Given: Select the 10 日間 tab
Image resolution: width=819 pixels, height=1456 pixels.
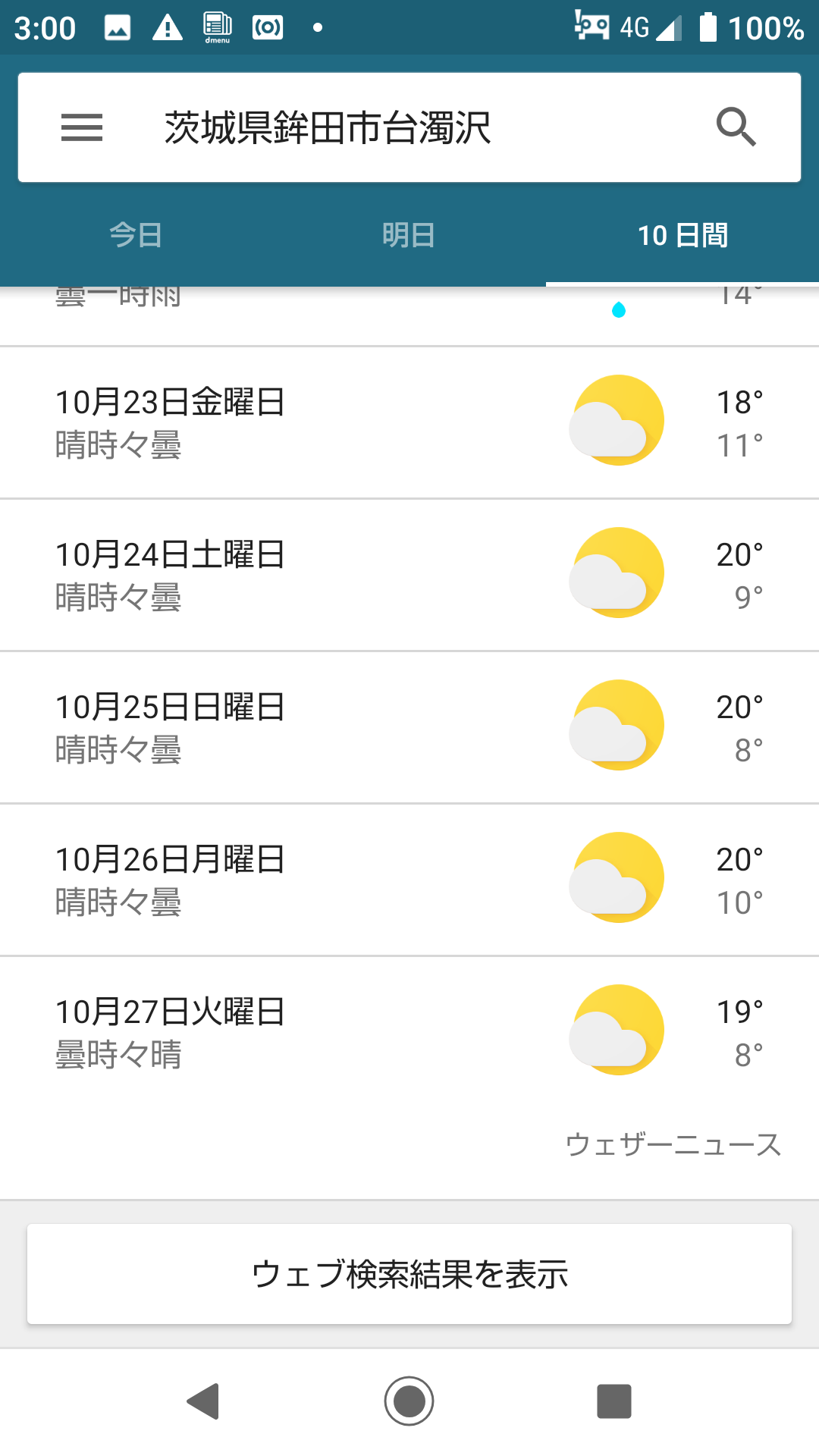Looking at the screenshot, I should 682,235.
